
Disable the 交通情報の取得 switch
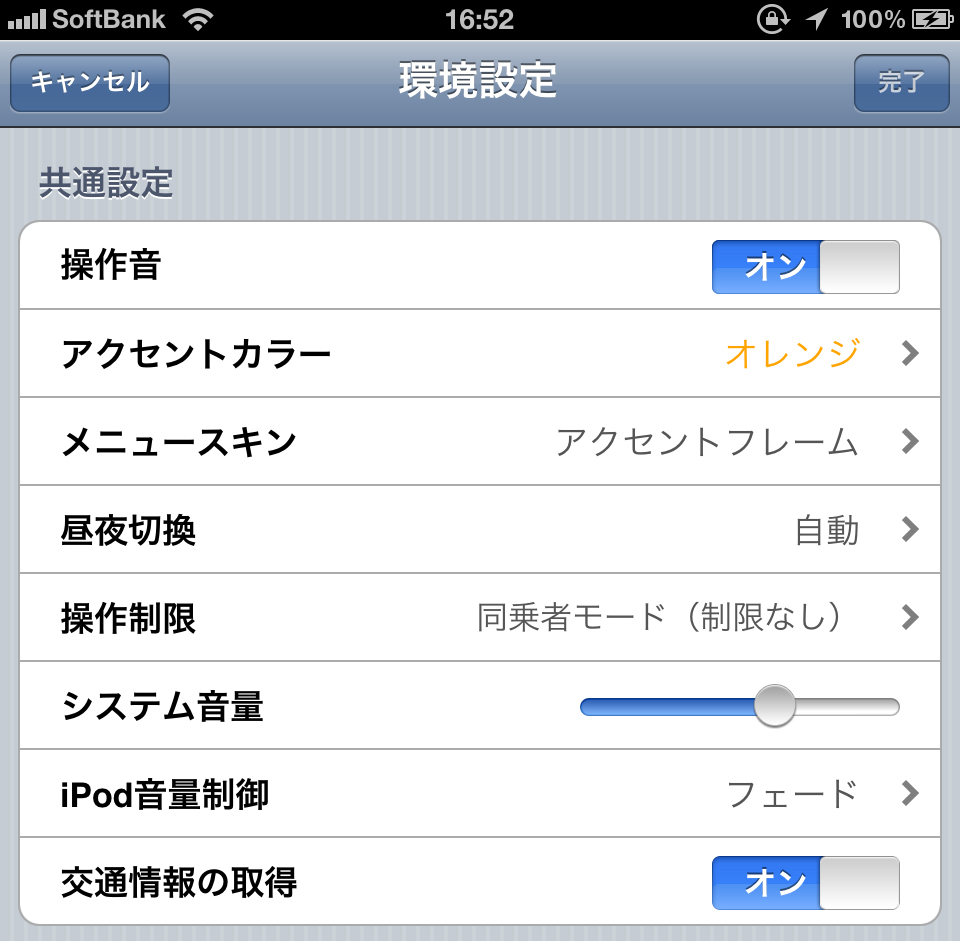(x=805, y=882)
